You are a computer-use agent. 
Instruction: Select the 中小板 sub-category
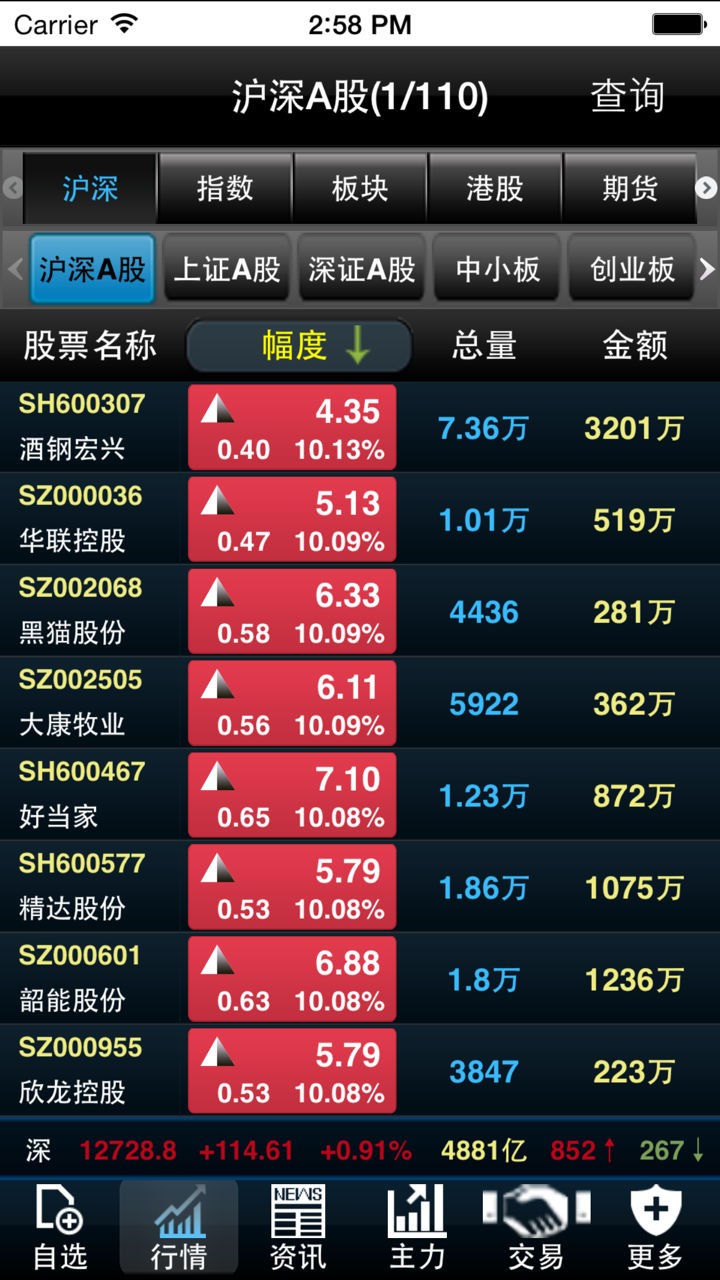pyautogui.click(x=497, y=269)
